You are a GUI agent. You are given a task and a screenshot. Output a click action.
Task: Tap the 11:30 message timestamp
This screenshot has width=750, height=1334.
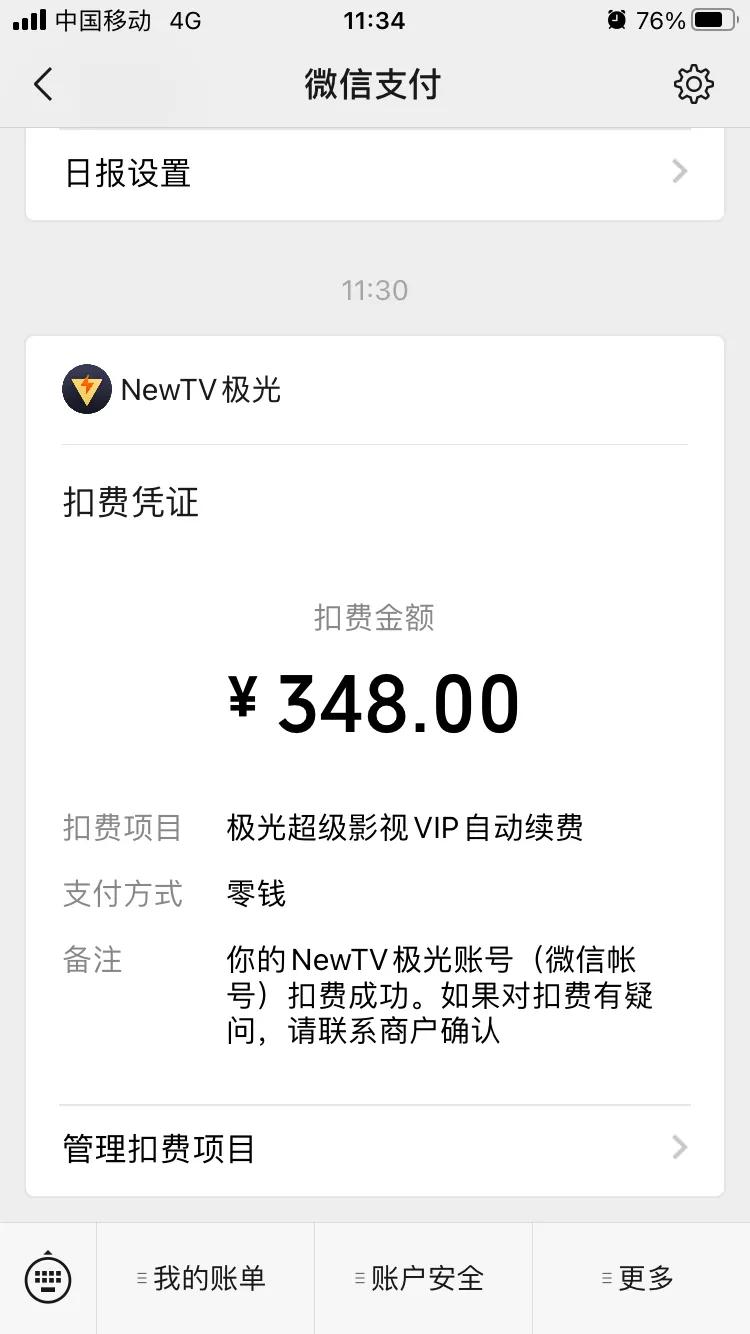pyautogui.click(x=375, y=290)
